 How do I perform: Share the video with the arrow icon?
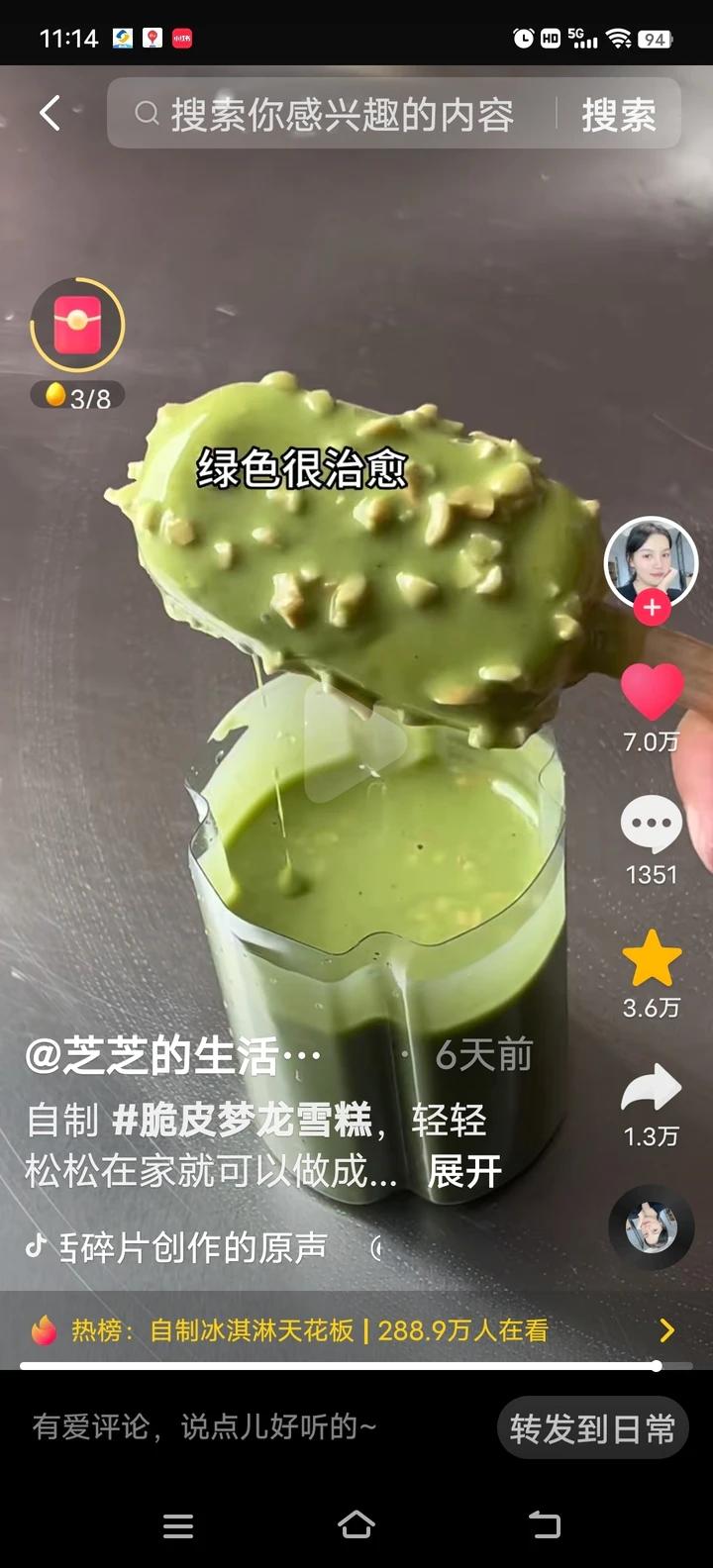click(651, 1091)
